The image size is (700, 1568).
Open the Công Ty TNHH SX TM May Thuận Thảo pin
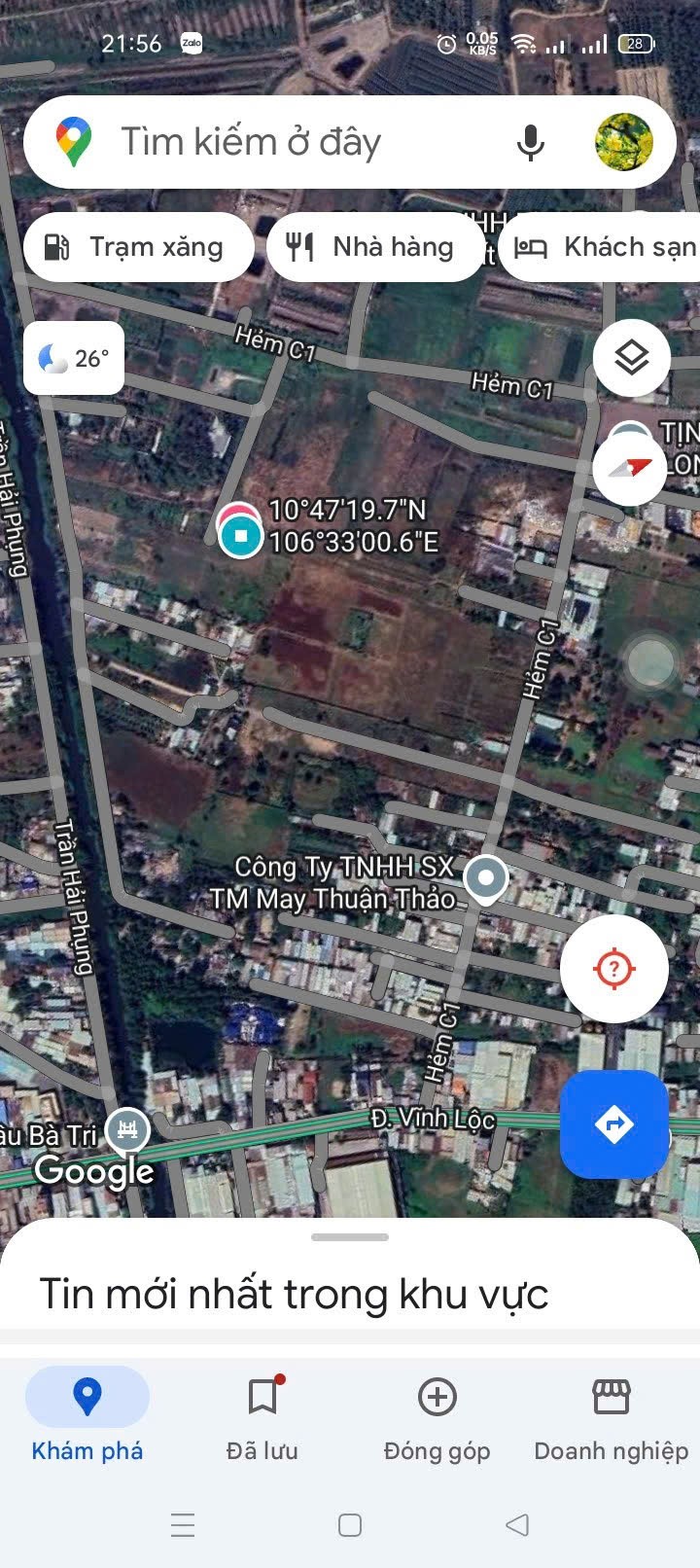[x=486, y=878]
